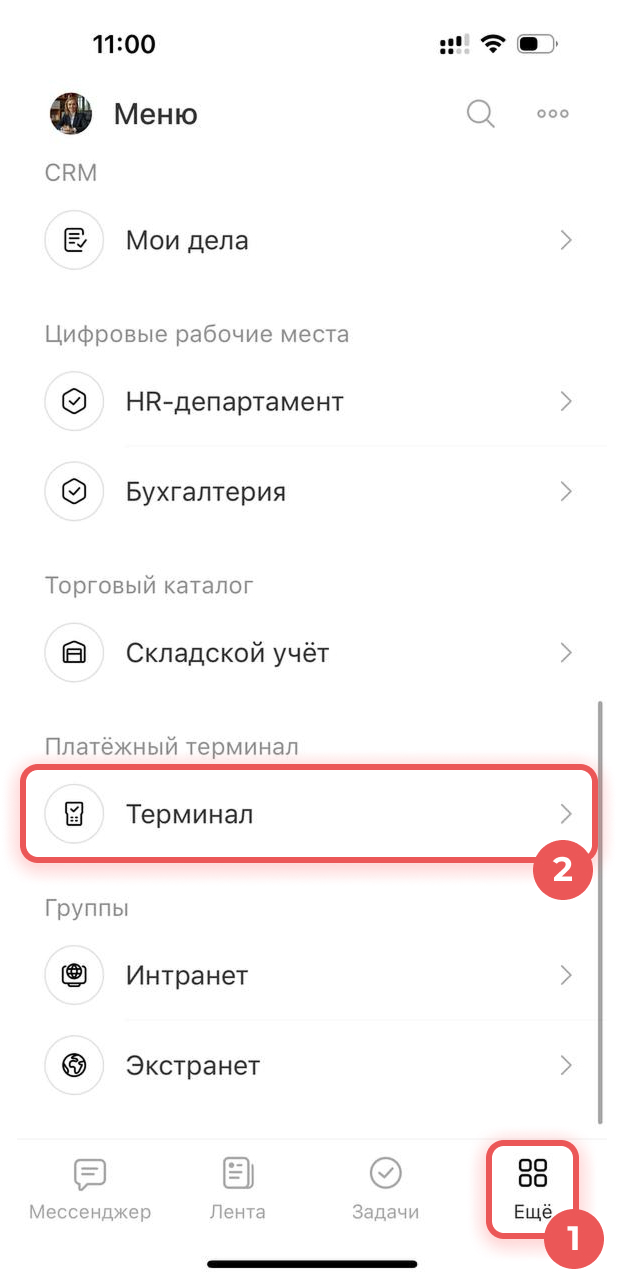
Task: Open the search magnifier icon
Action: [481, 114]
